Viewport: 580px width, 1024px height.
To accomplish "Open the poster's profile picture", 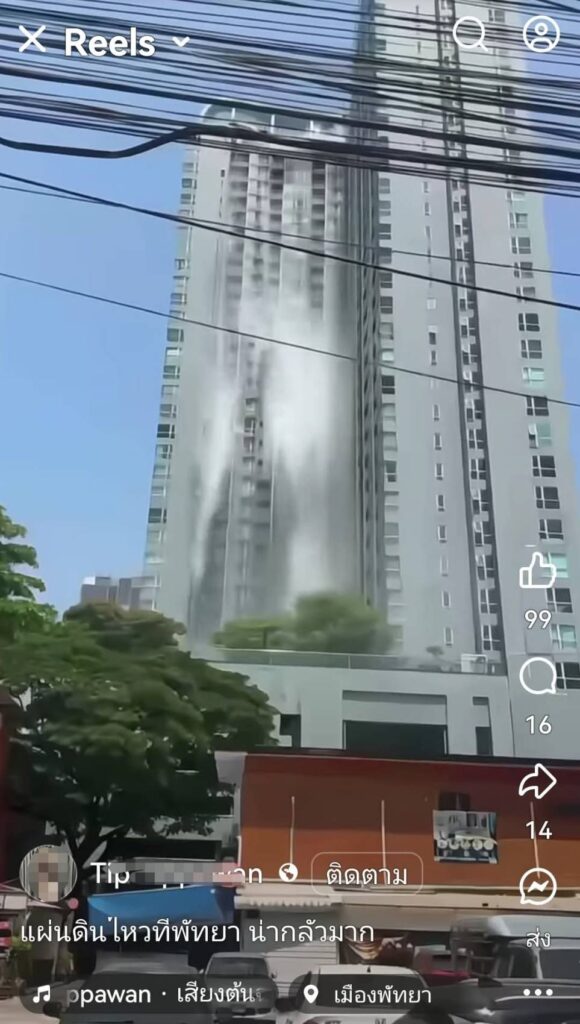I will click(48, 873).
